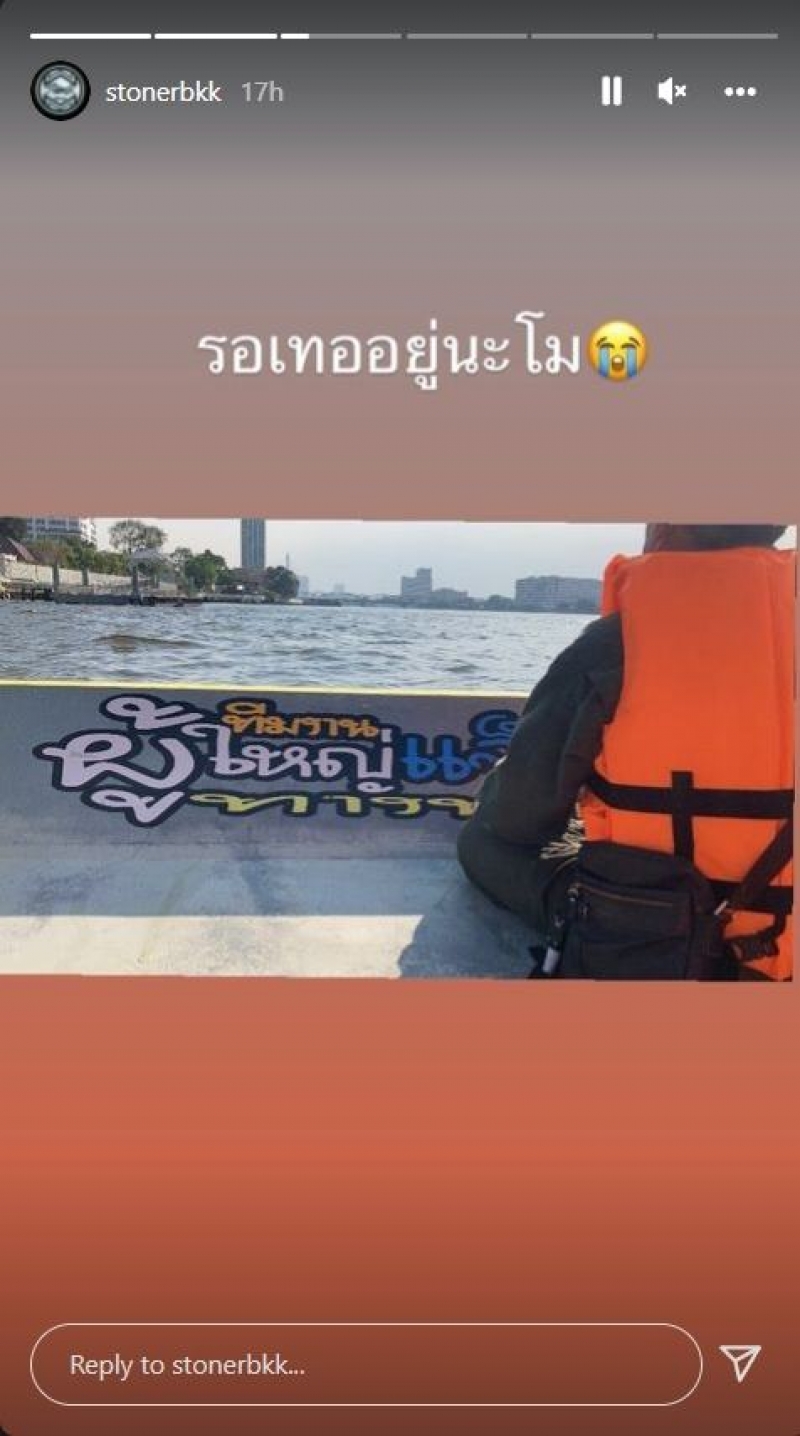Image resolution: width=800 pixels, height=1436 pixels.
Task: Unmute the story audio
Action: click(x=671, y=92)
